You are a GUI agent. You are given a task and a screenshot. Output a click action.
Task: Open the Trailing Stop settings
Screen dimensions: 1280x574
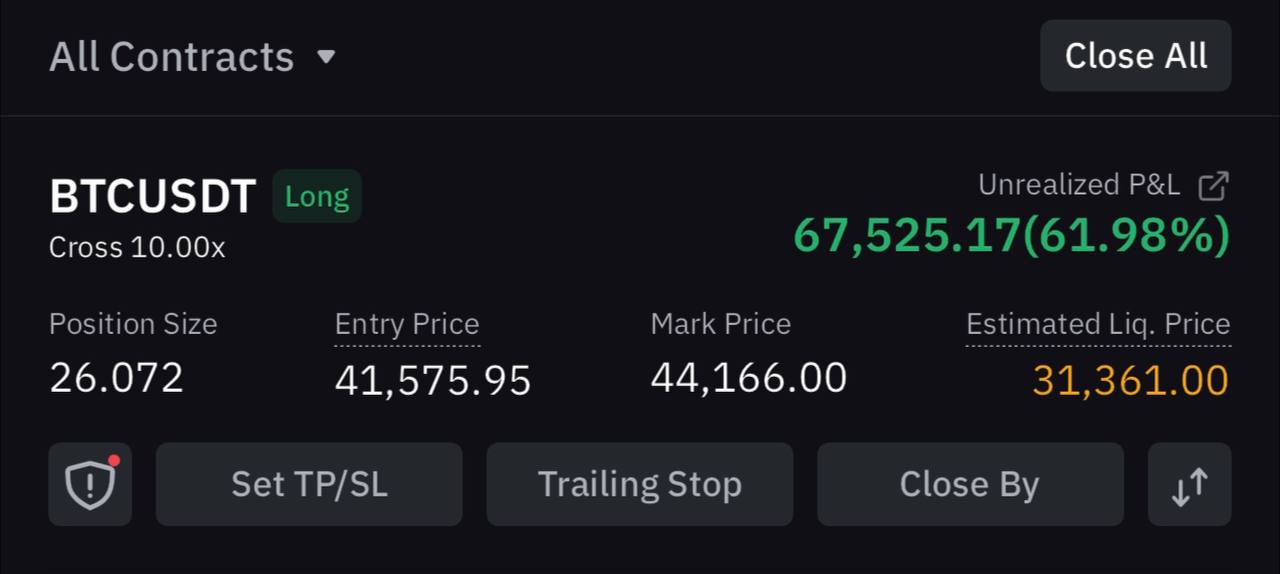pos(640,485)
